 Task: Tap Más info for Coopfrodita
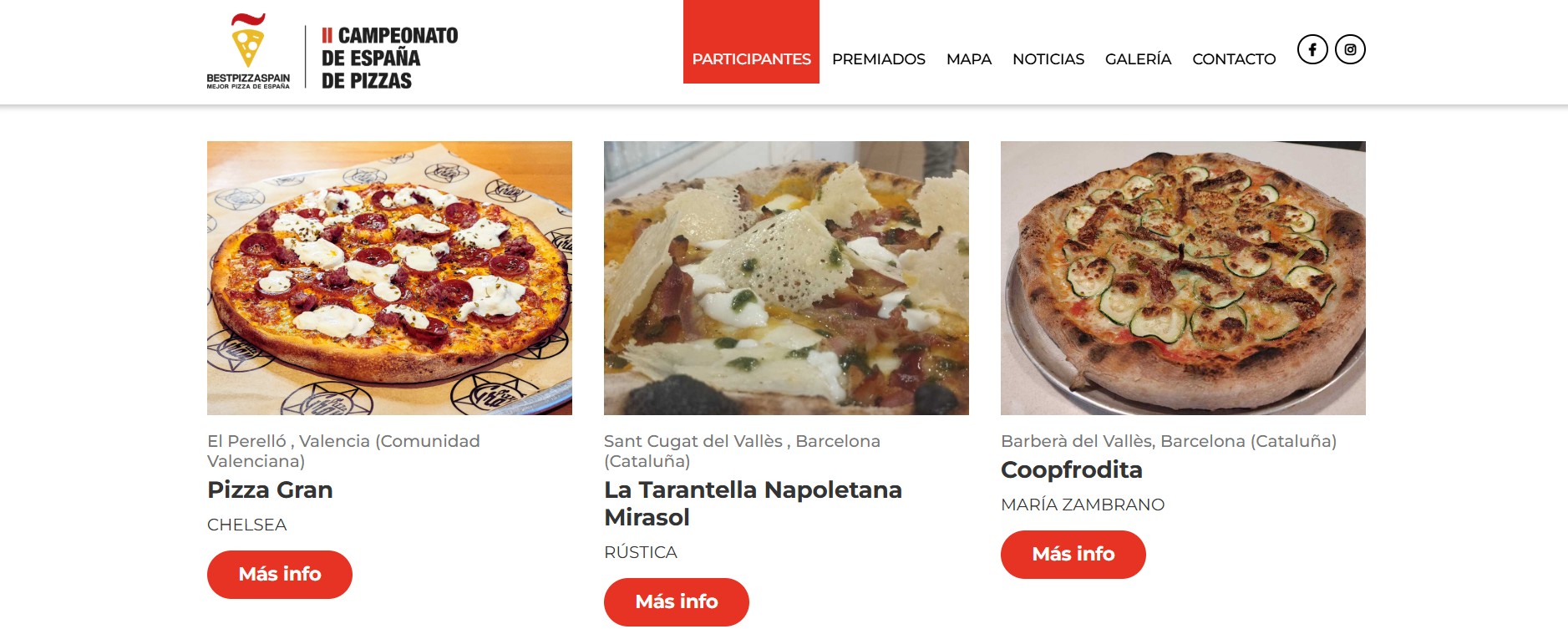(x=1073, y=554)
